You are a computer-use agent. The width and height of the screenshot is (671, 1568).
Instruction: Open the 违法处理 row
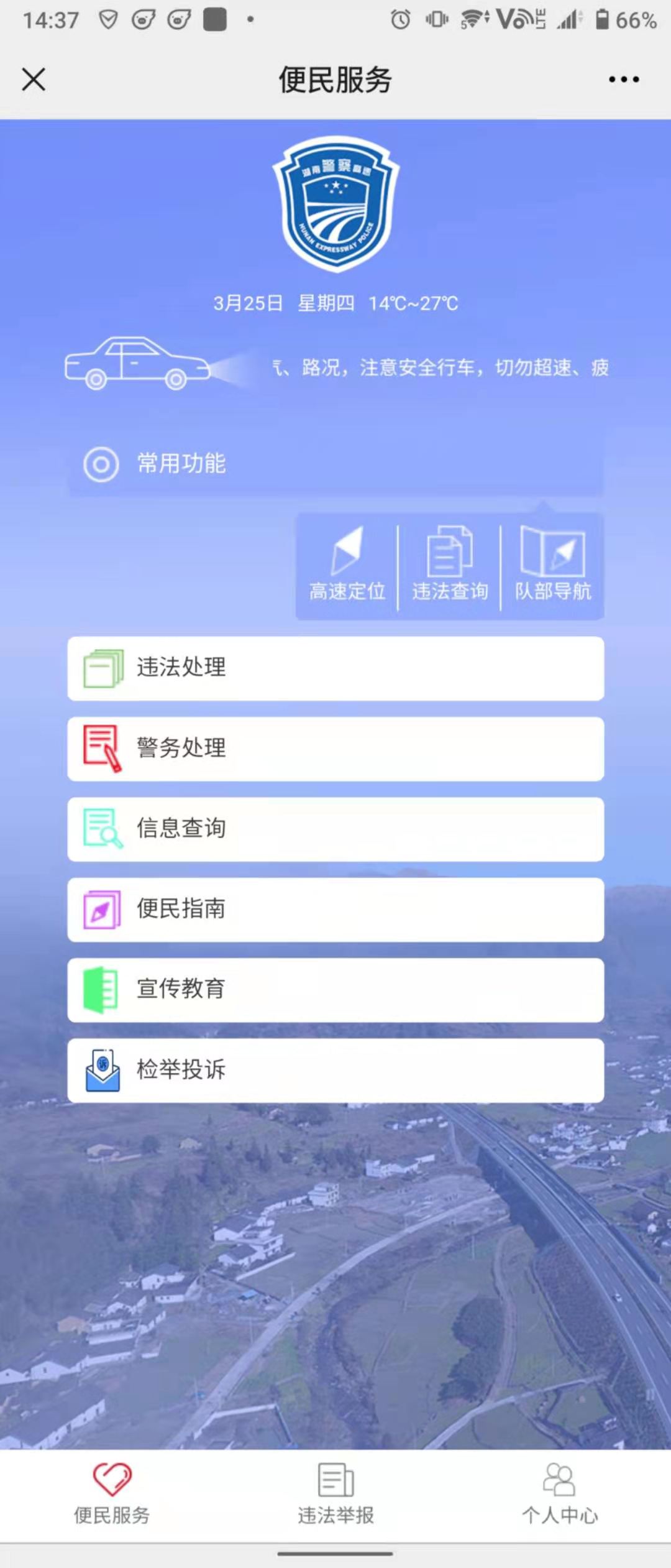coord(335,668)
